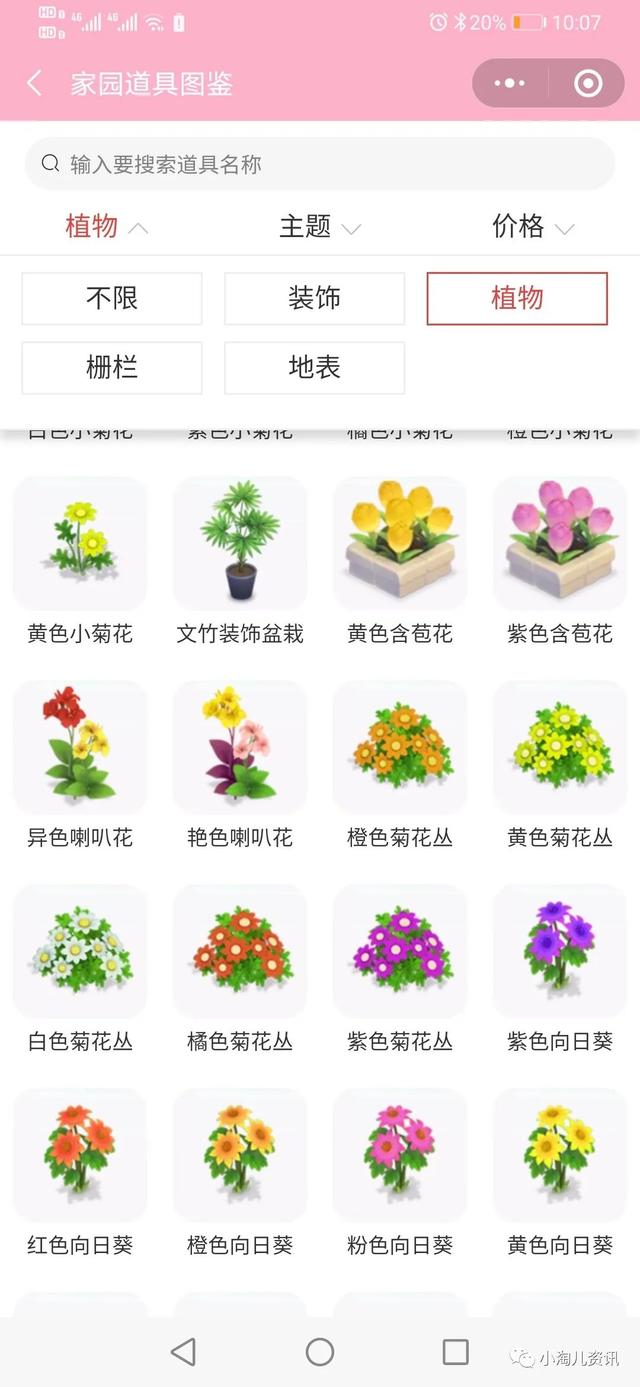Go back from 家园道具图鉴 page

pos(35,83)
